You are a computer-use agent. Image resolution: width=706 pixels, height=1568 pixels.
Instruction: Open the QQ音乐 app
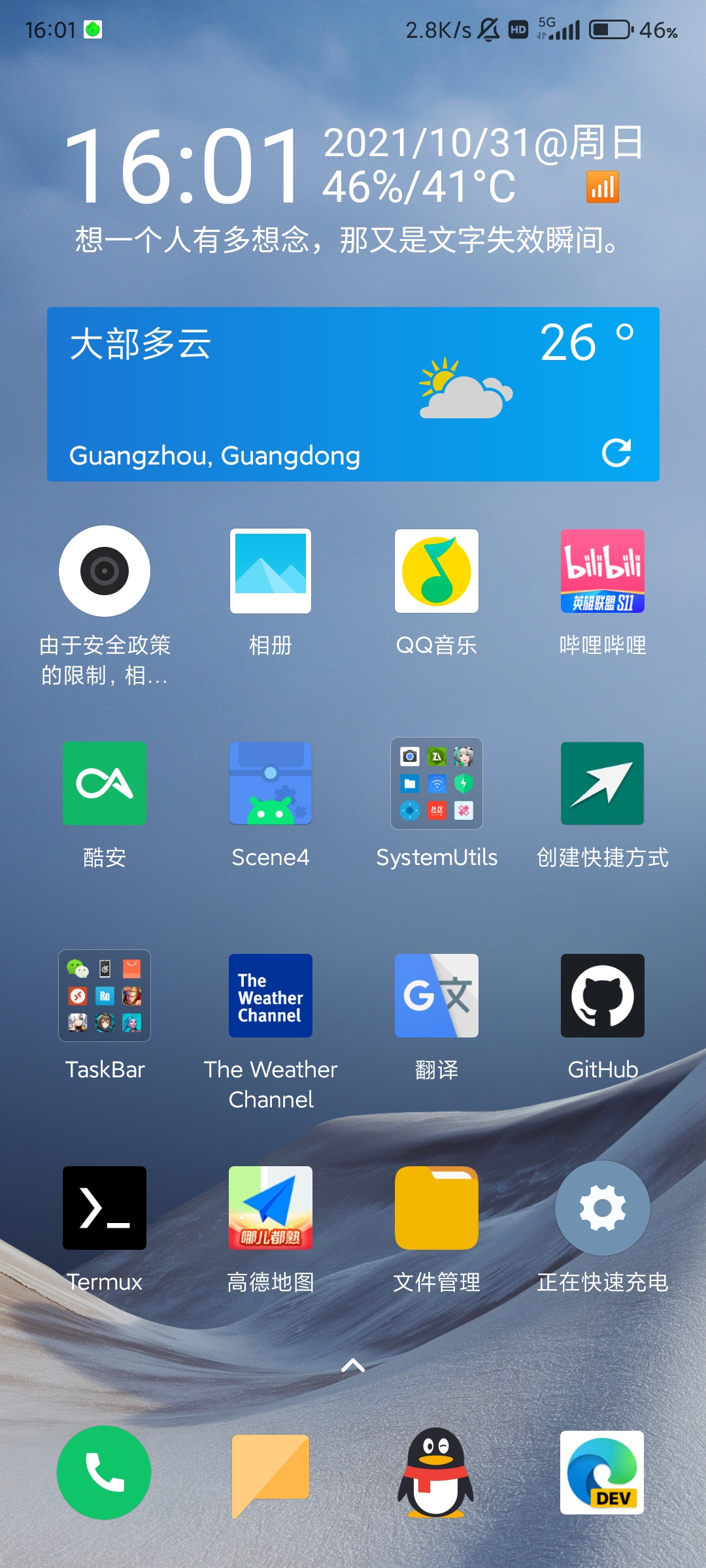pos(436,570)
